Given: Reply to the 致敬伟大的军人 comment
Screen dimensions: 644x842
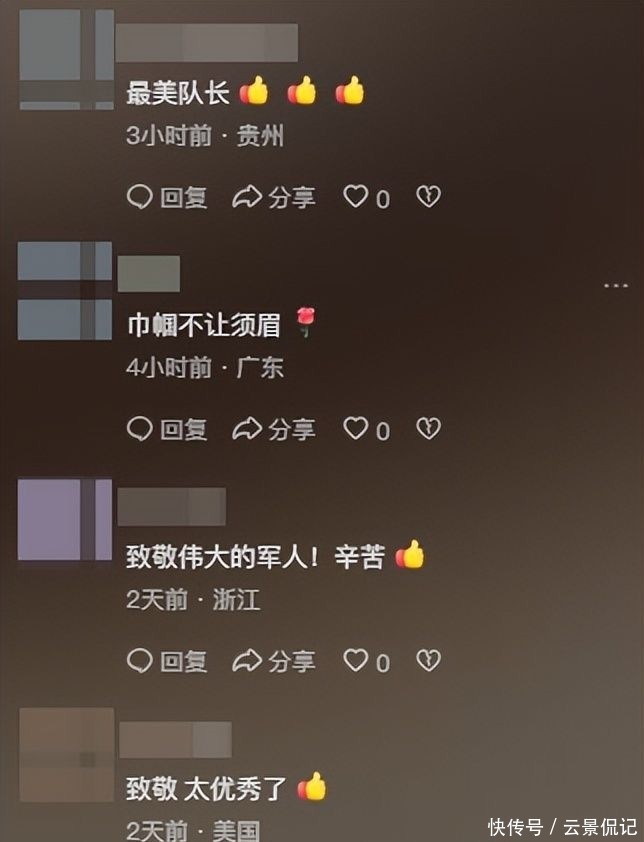Looking at the screenshot, I should point(167,661).
